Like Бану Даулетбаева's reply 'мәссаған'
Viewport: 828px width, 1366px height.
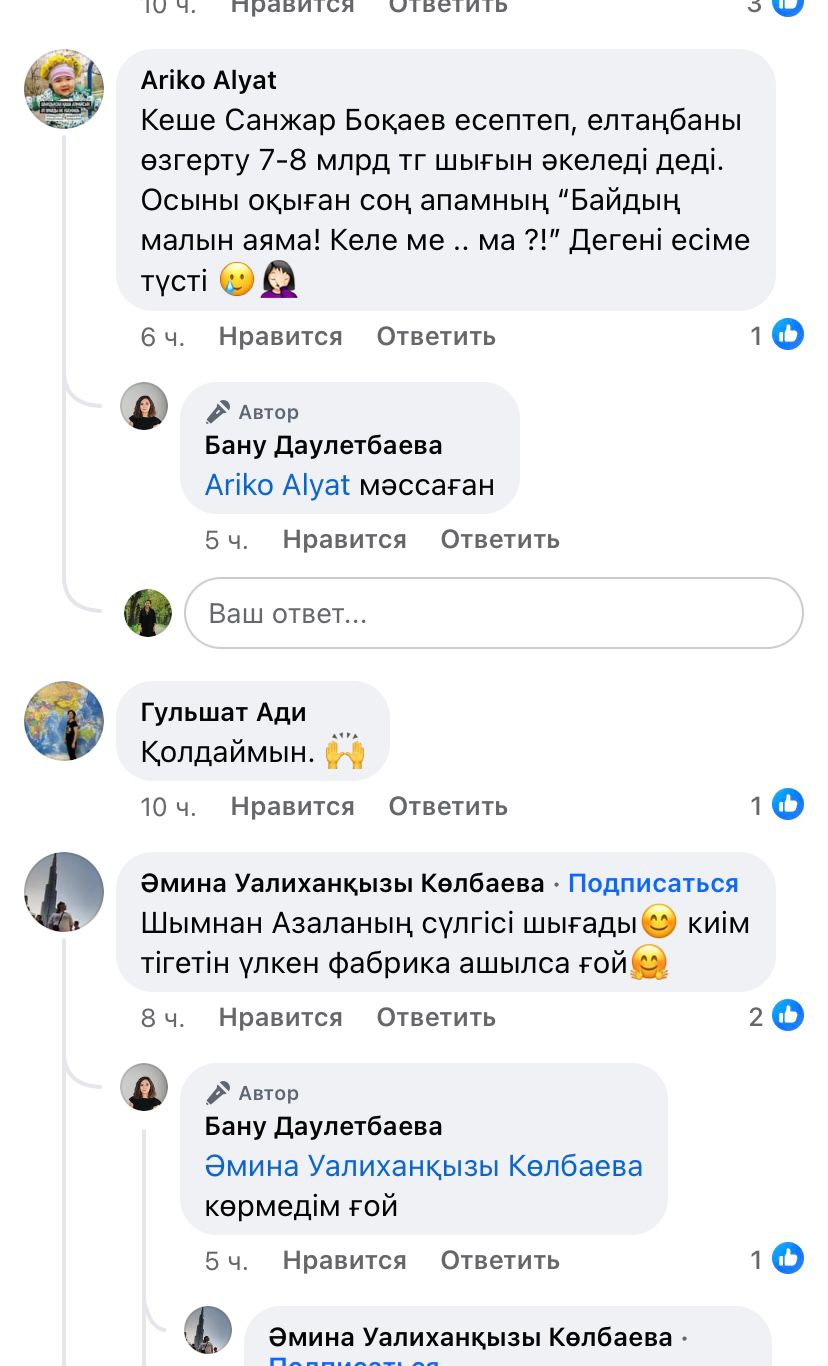344,540
